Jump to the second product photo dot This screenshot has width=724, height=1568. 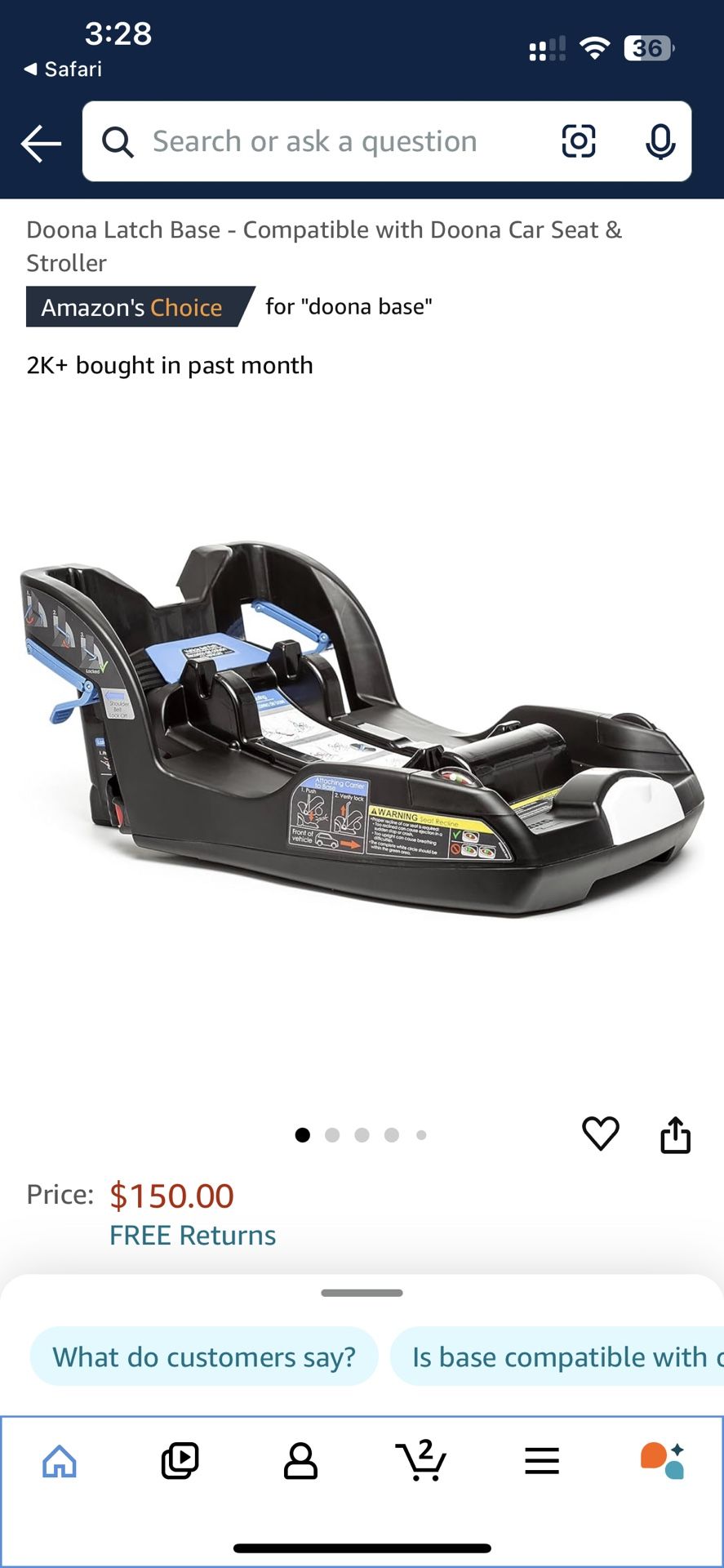[332, 1135]
